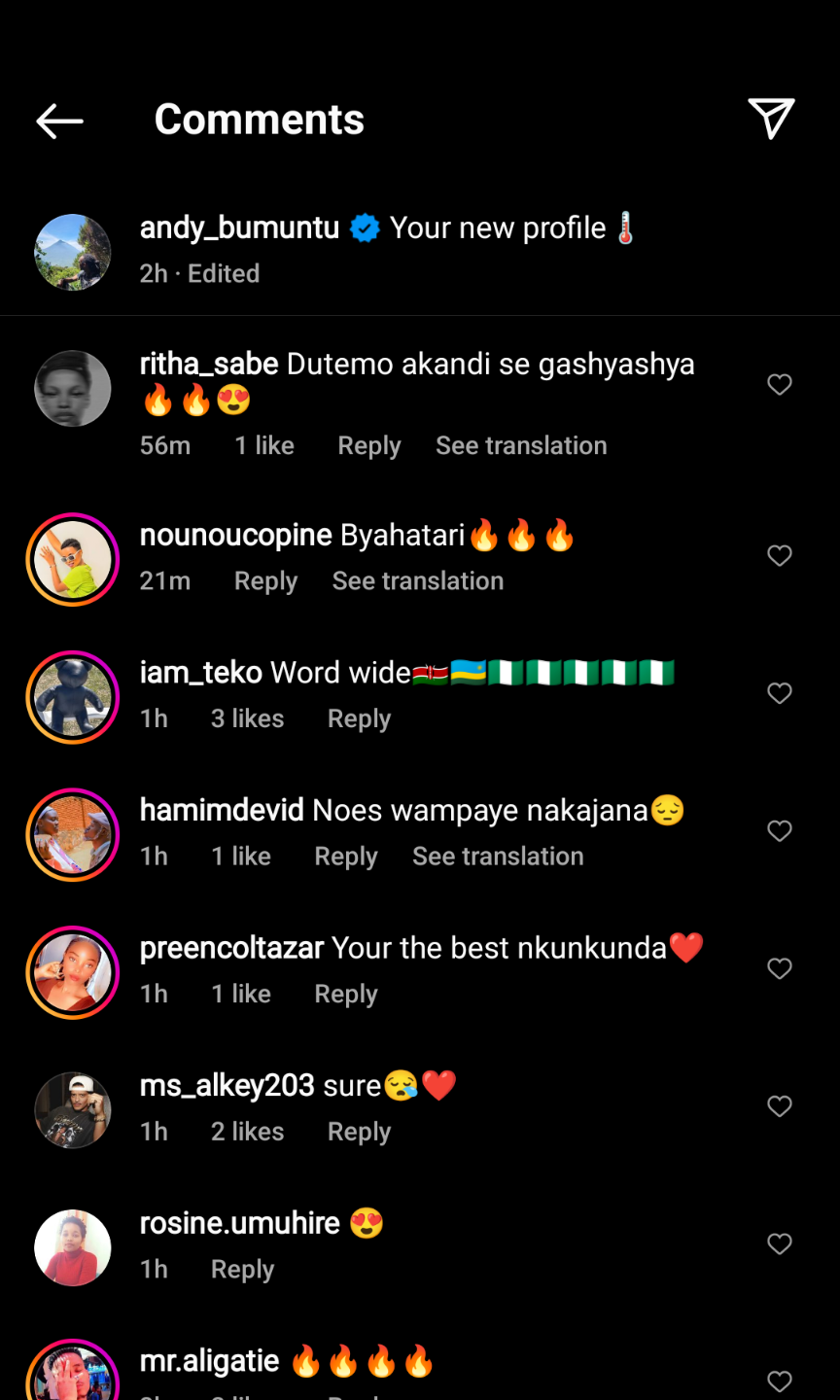Reply to ritha_sabe's comment
The height and width of the screenshot is (1400, 840).
click(x=368, y=446)
